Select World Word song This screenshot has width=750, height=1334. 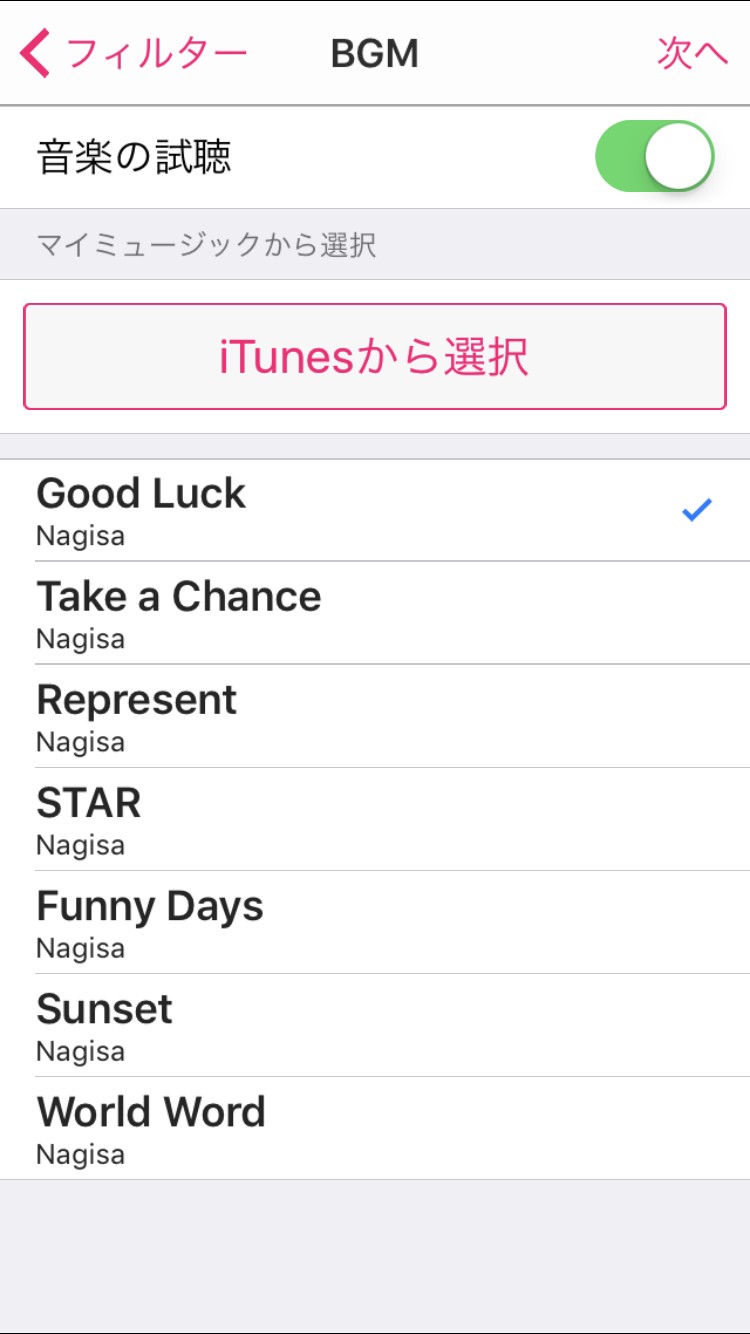point(375,1128)
